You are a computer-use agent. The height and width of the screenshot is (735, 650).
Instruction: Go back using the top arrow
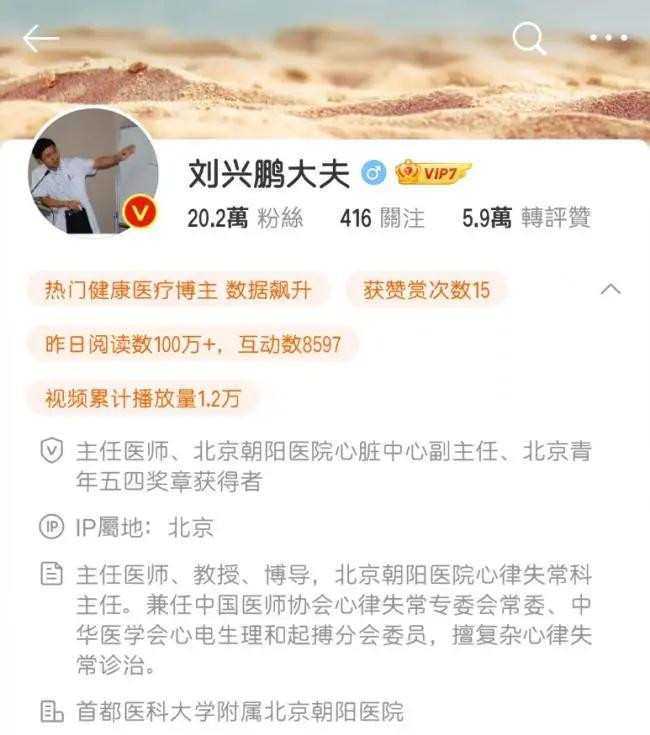[x=40, y=39]
